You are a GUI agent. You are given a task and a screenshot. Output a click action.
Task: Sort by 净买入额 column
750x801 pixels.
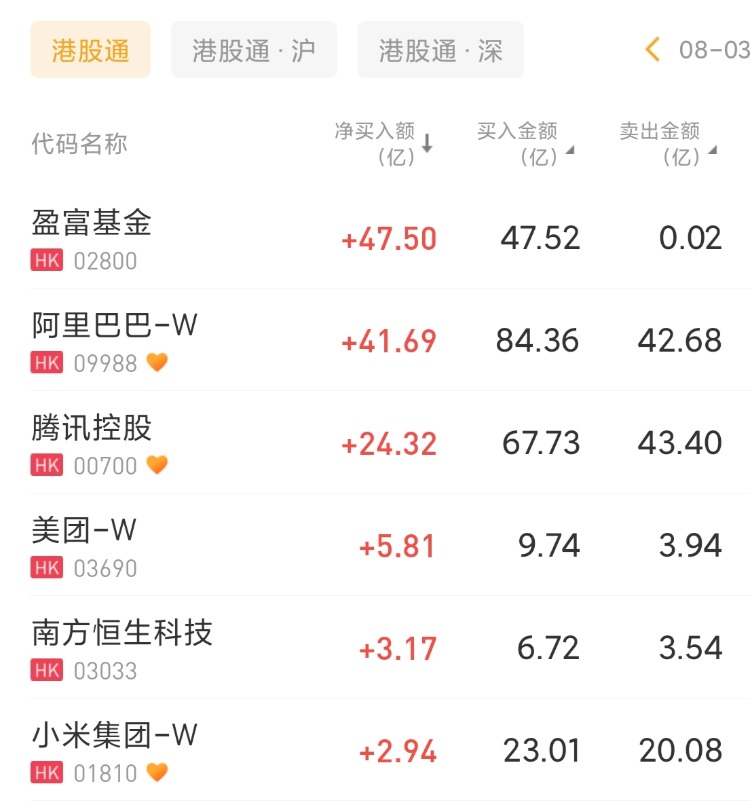point(384,144)
